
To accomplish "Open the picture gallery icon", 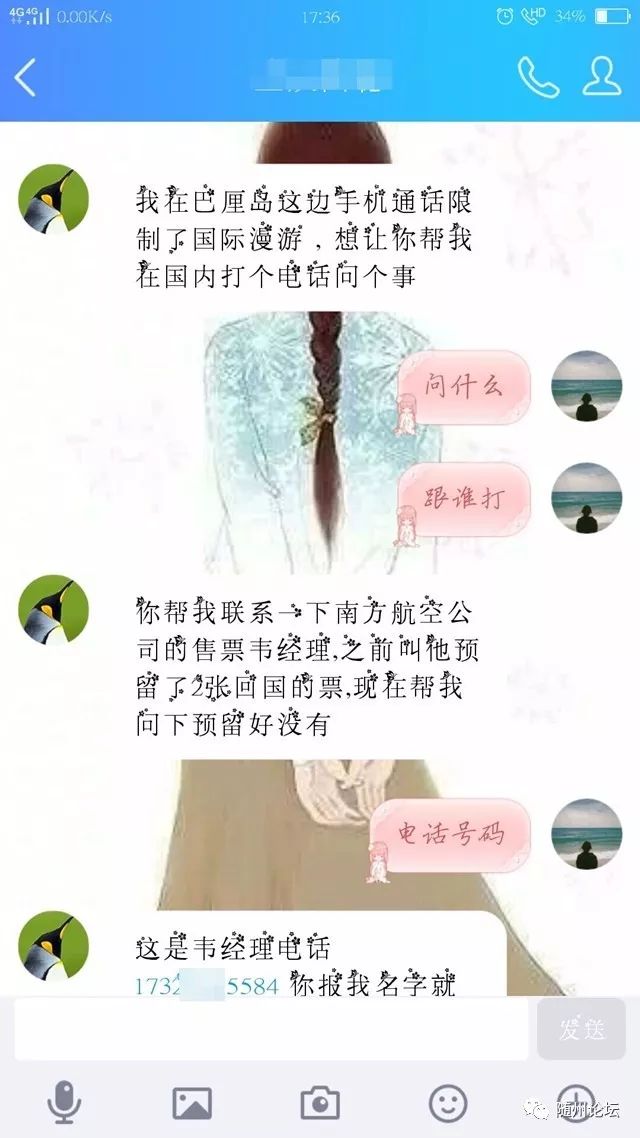I will [x=192, y=1103].
